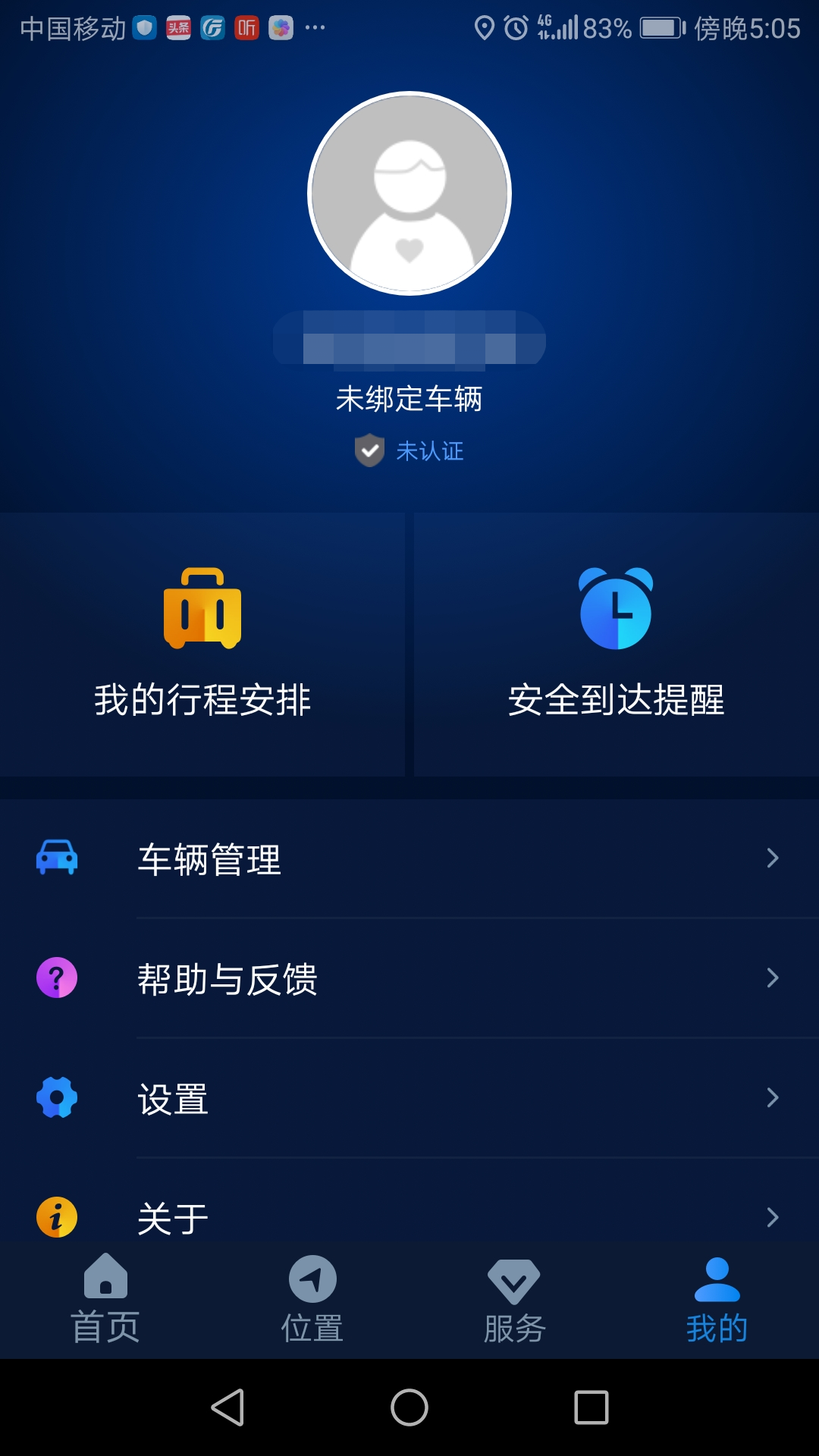The image size is (819, 1456).
Task: Tap the 未绑定车辆 text
Action: (x=409, y=398)
